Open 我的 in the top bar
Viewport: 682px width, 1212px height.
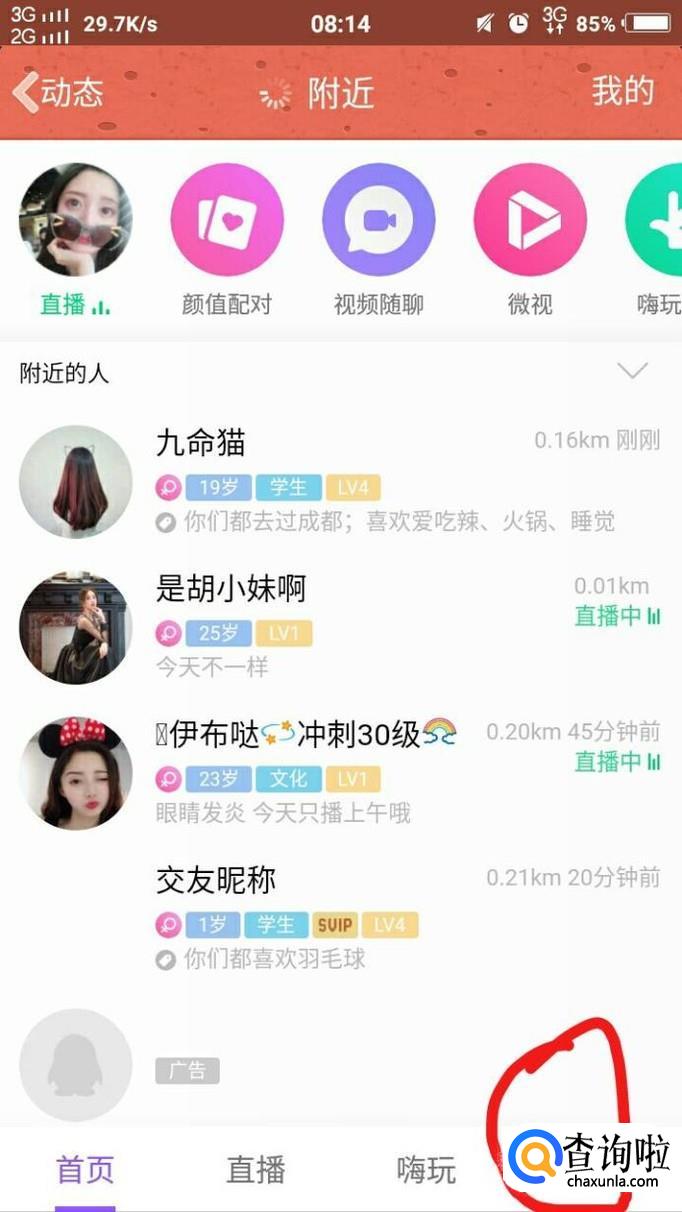click(622, 92)
